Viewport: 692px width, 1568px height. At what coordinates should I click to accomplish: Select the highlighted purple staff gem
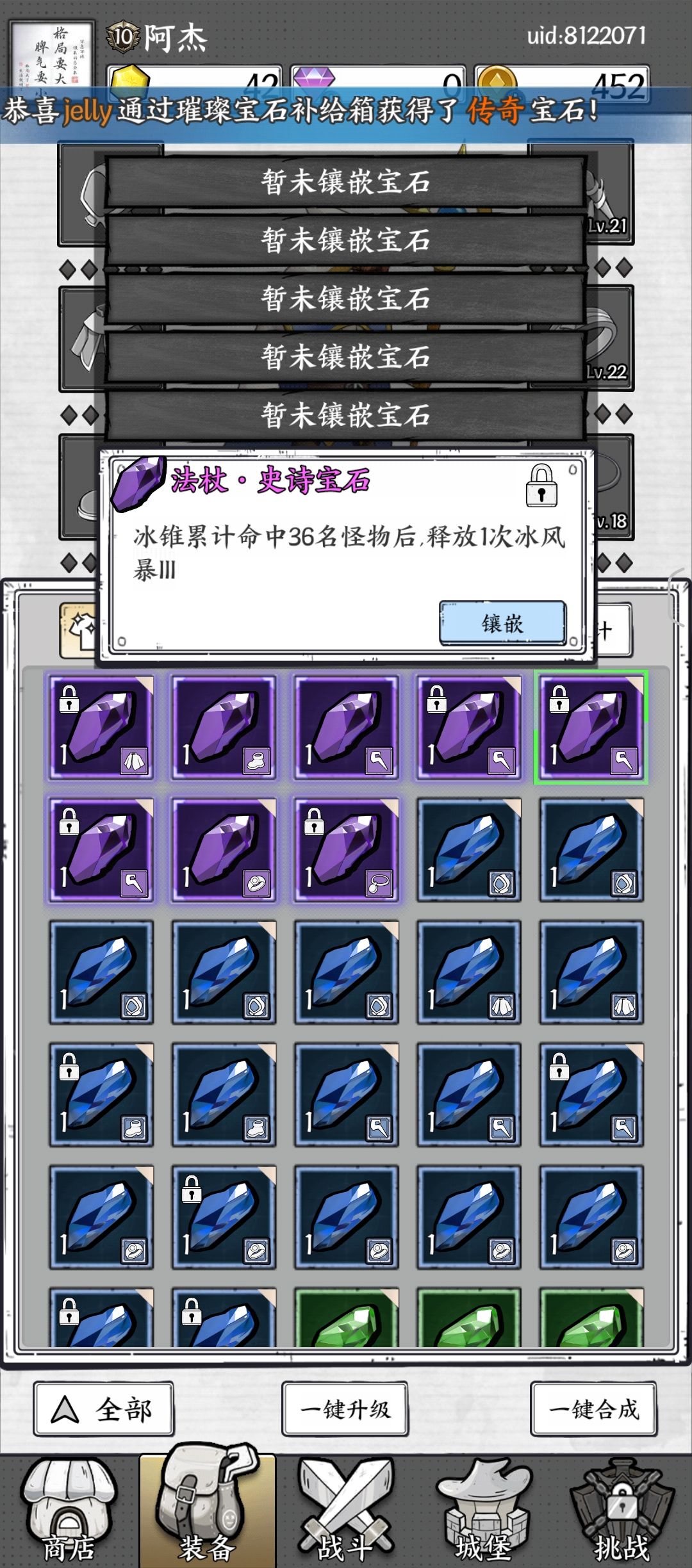pyautogui.click(x=591, y=728)
